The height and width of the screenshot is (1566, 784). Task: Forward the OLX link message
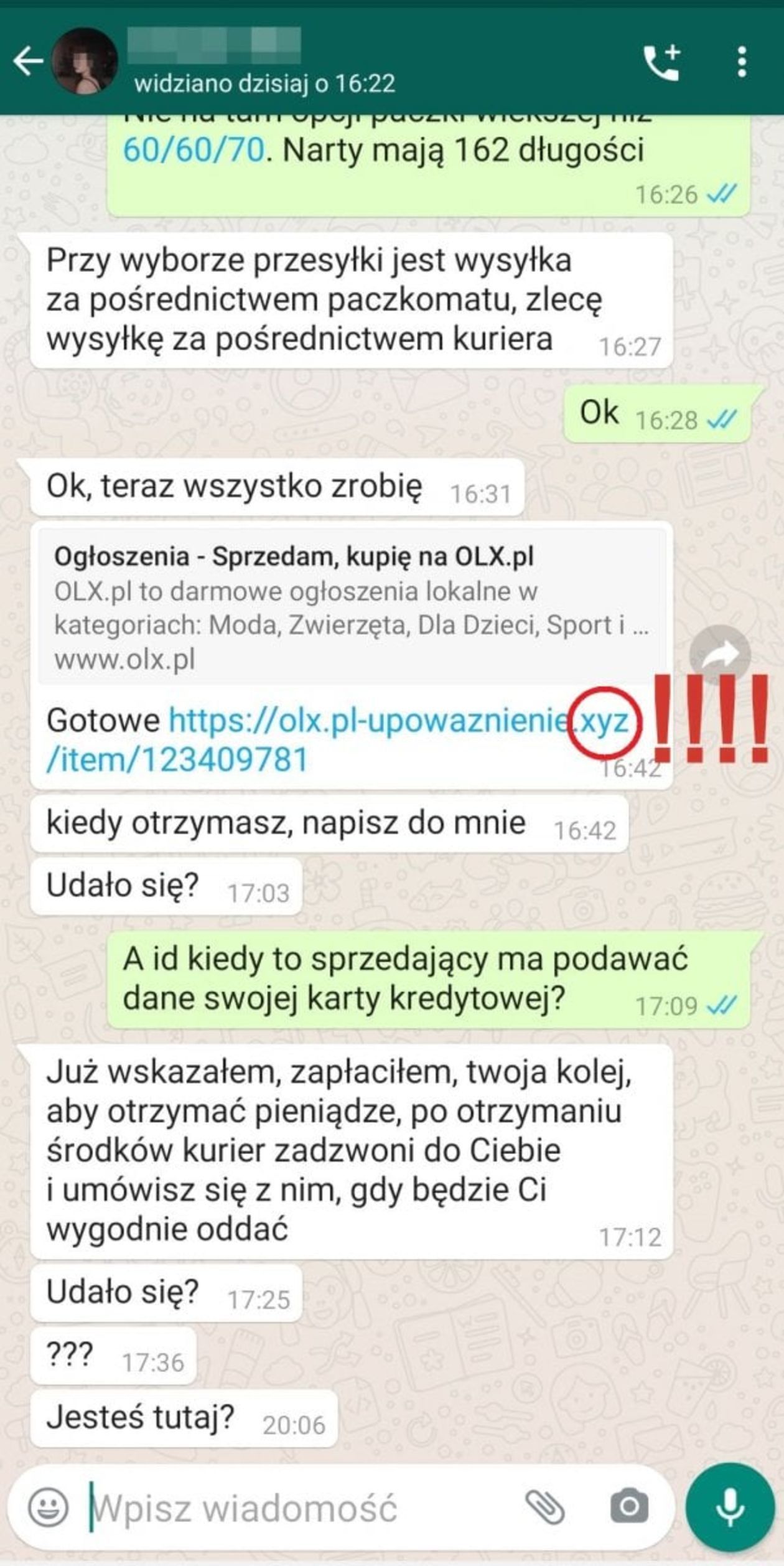[x=720, y=655]
